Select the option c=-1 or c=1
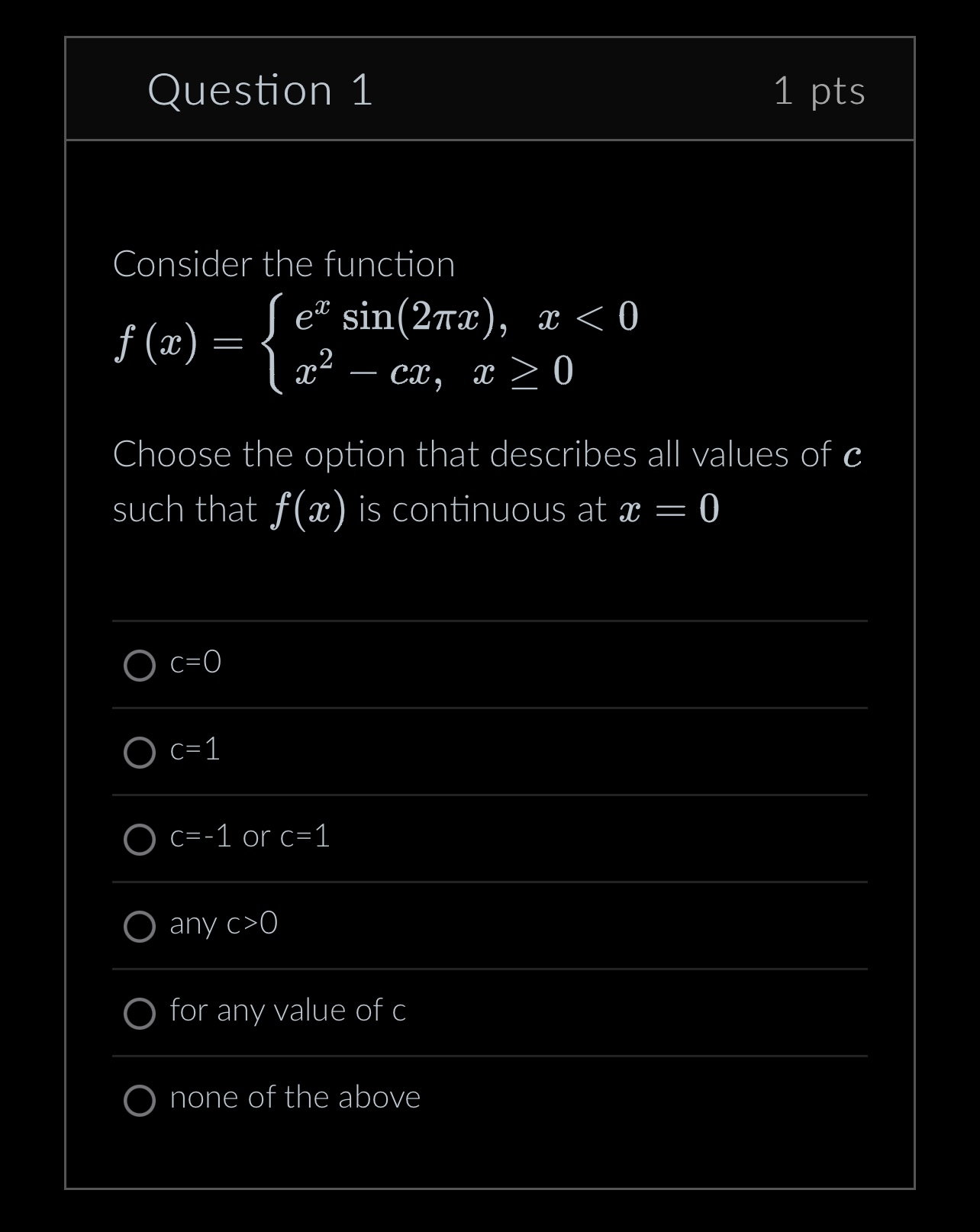Viewport: 980px width, 1232px height. 140,838
